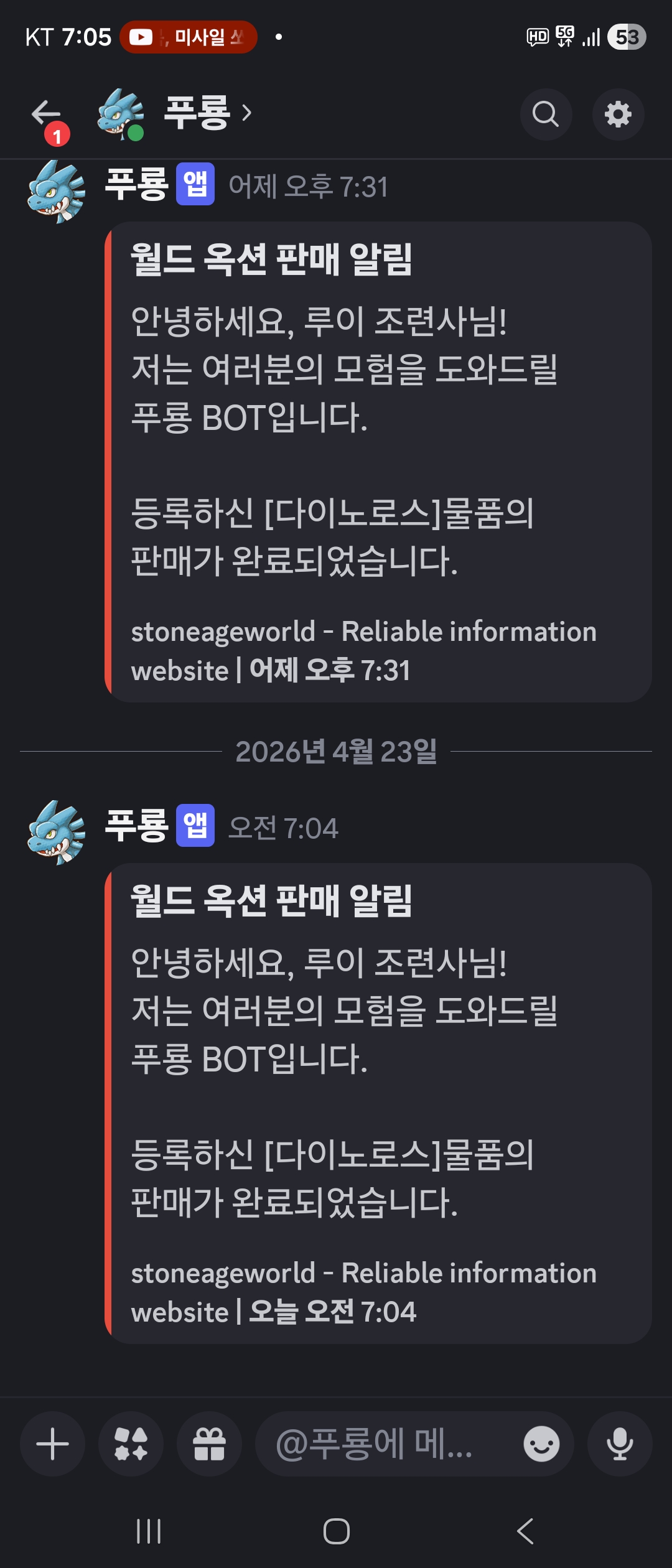Open recent apps from navigation bar
Screen dimensions: 672x1568
coord(149,1531)
